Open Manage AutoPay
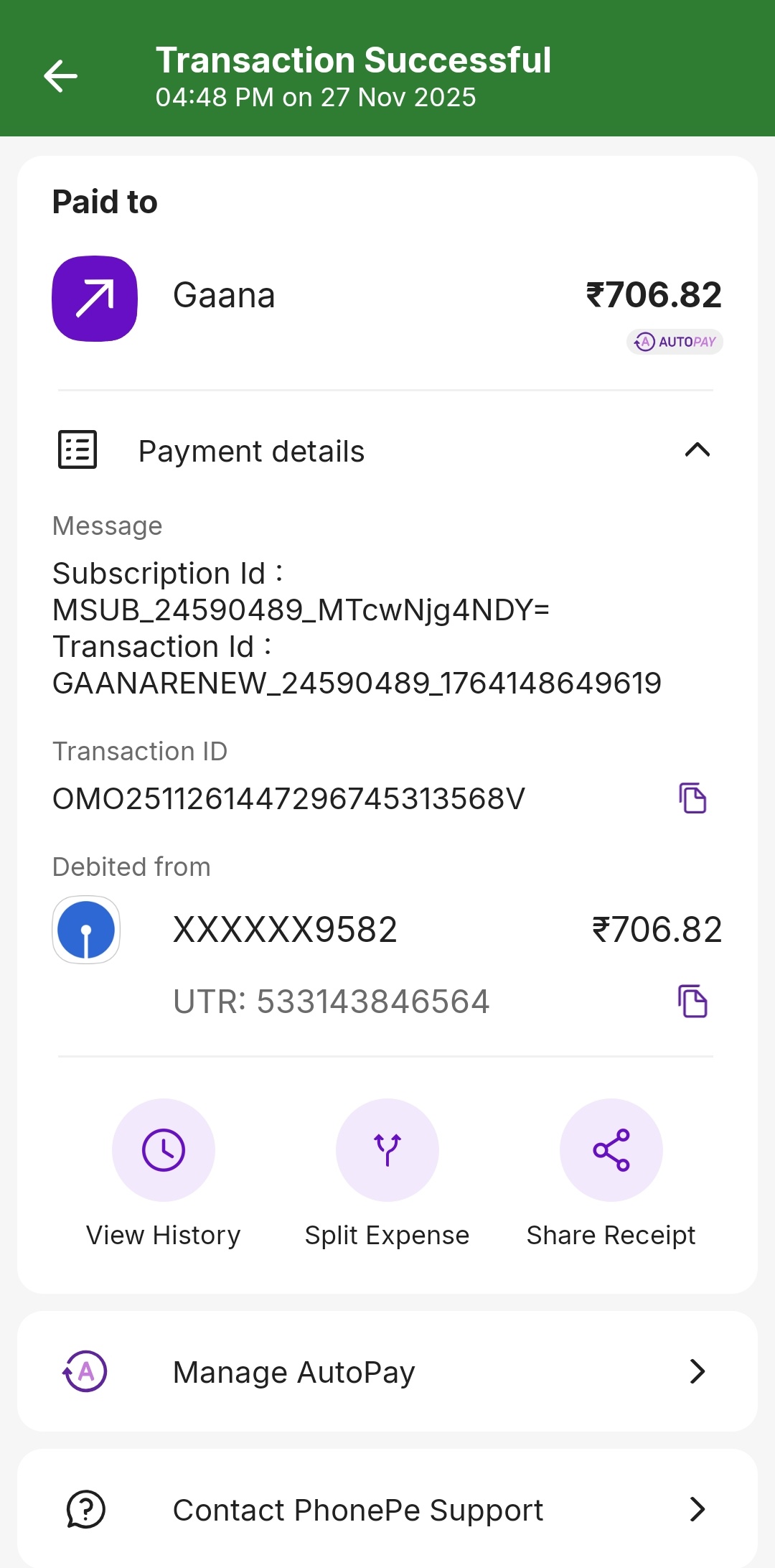This screenshot has width=775, height=1568. pos(387,1371)
